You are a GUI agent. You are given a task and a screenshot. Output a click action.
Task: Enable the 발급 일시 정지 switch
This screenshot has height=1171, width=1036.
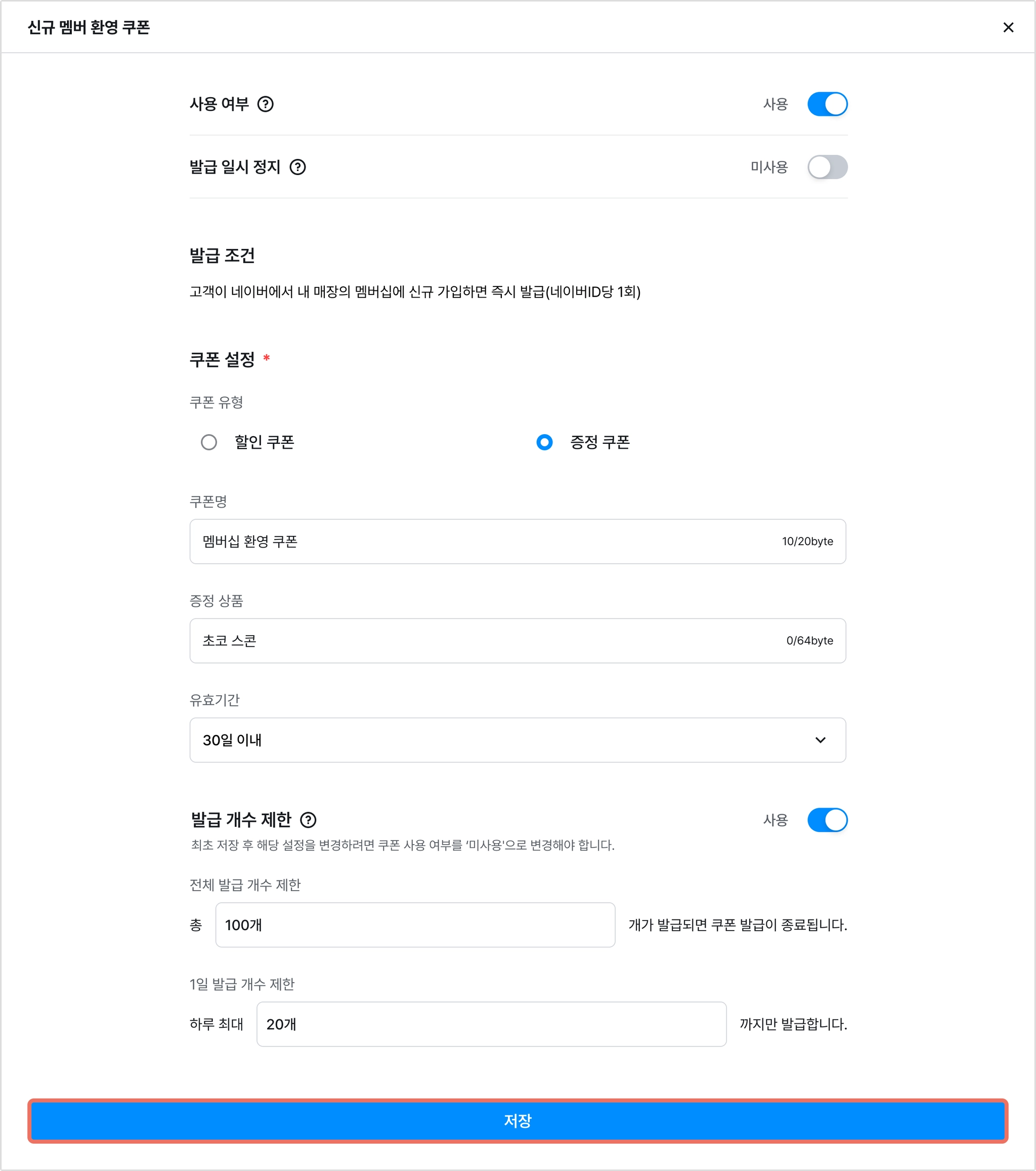[827, 168]
